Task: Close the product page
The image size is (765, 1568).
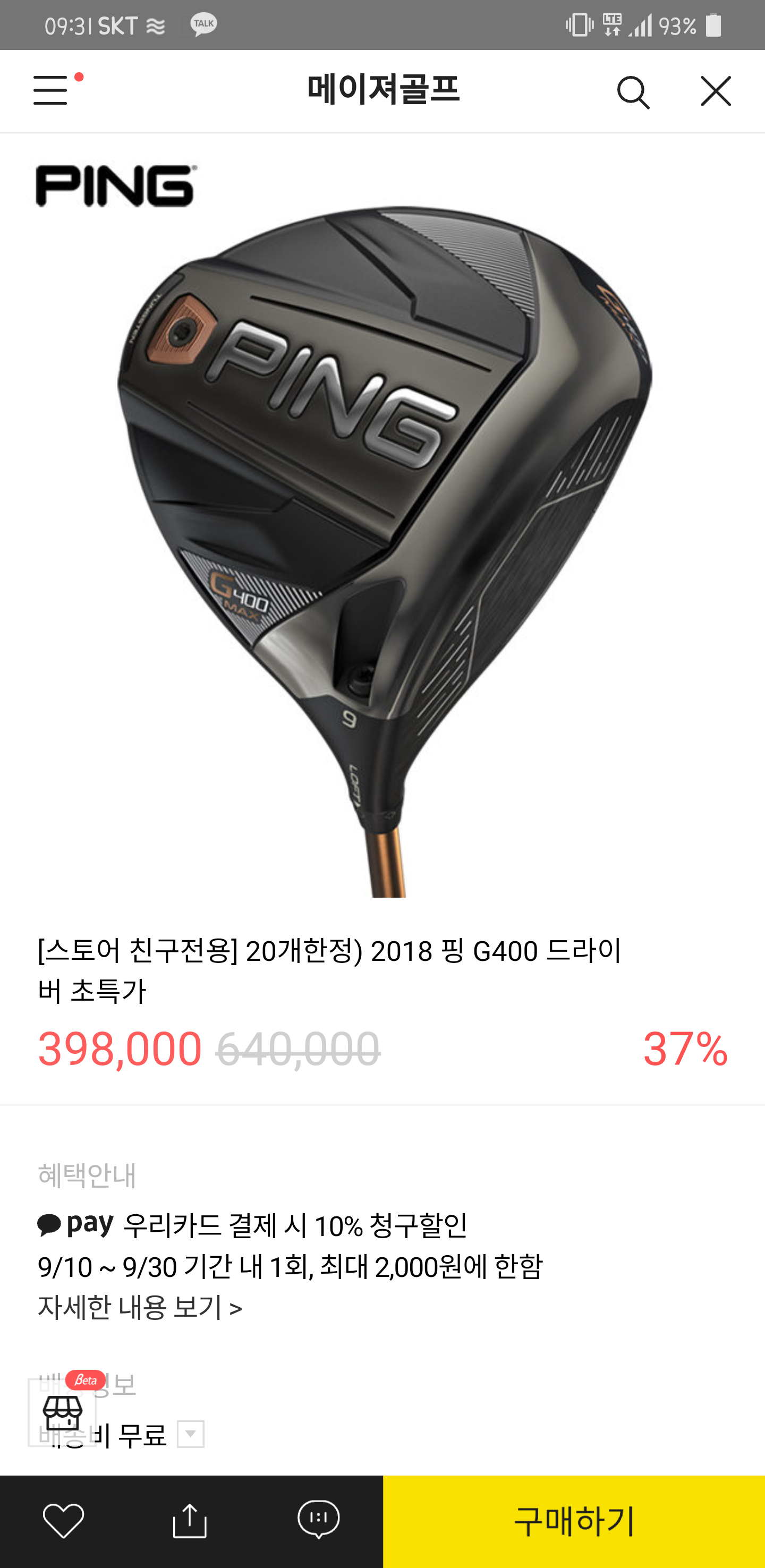Action: (x=715, y=91)
